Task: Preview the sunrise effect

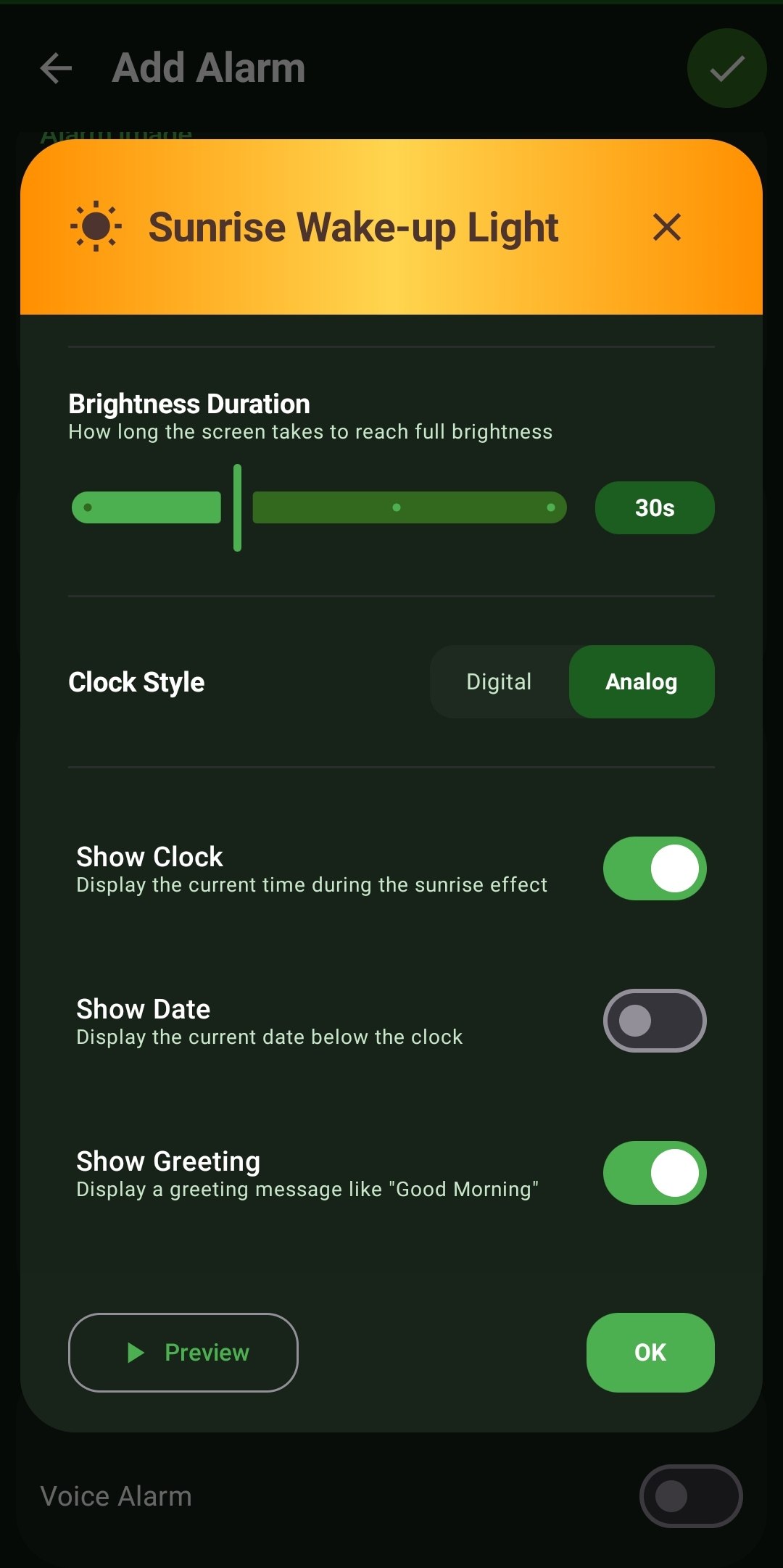Action: (x=183, y=1353)
